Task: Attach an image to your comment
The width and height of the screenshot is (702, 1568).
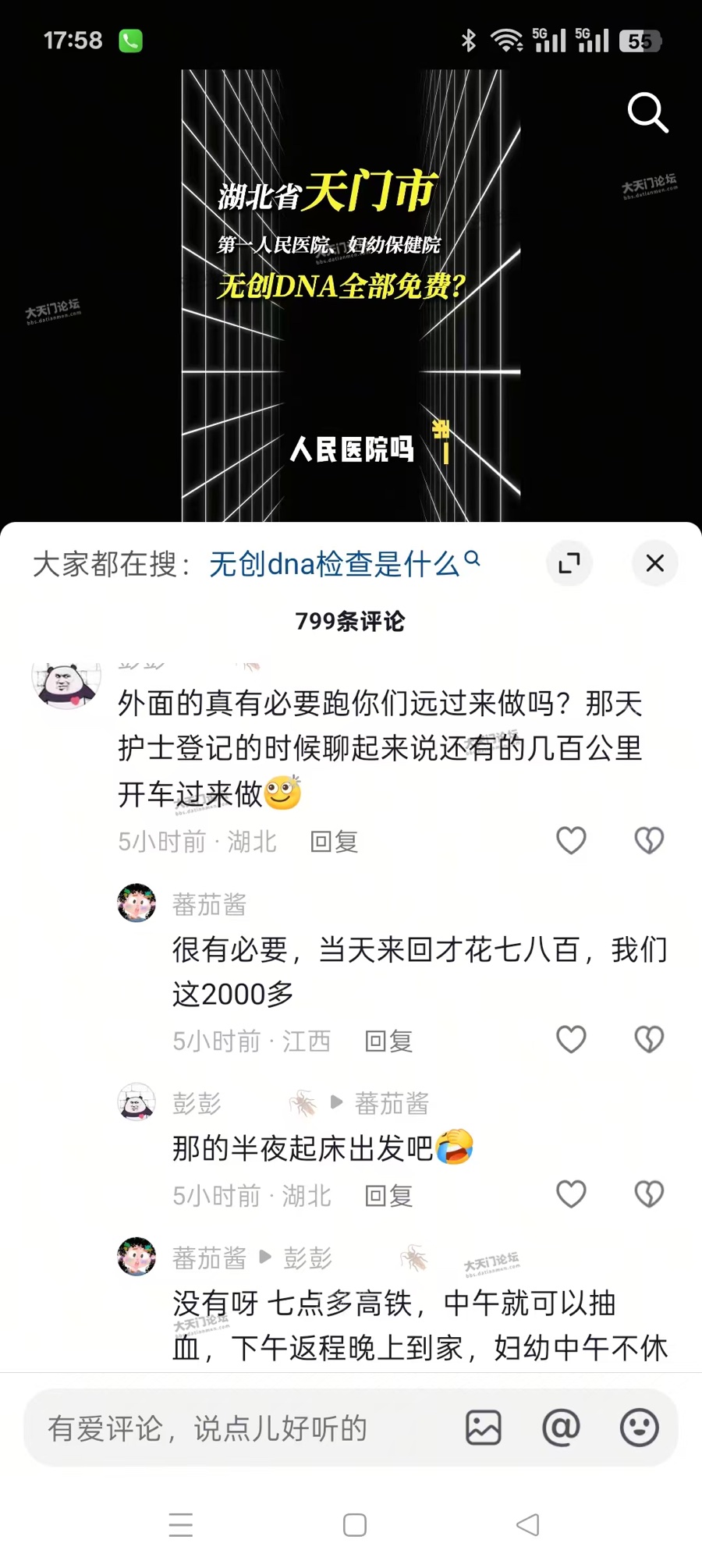Action: pos(484,1428)
